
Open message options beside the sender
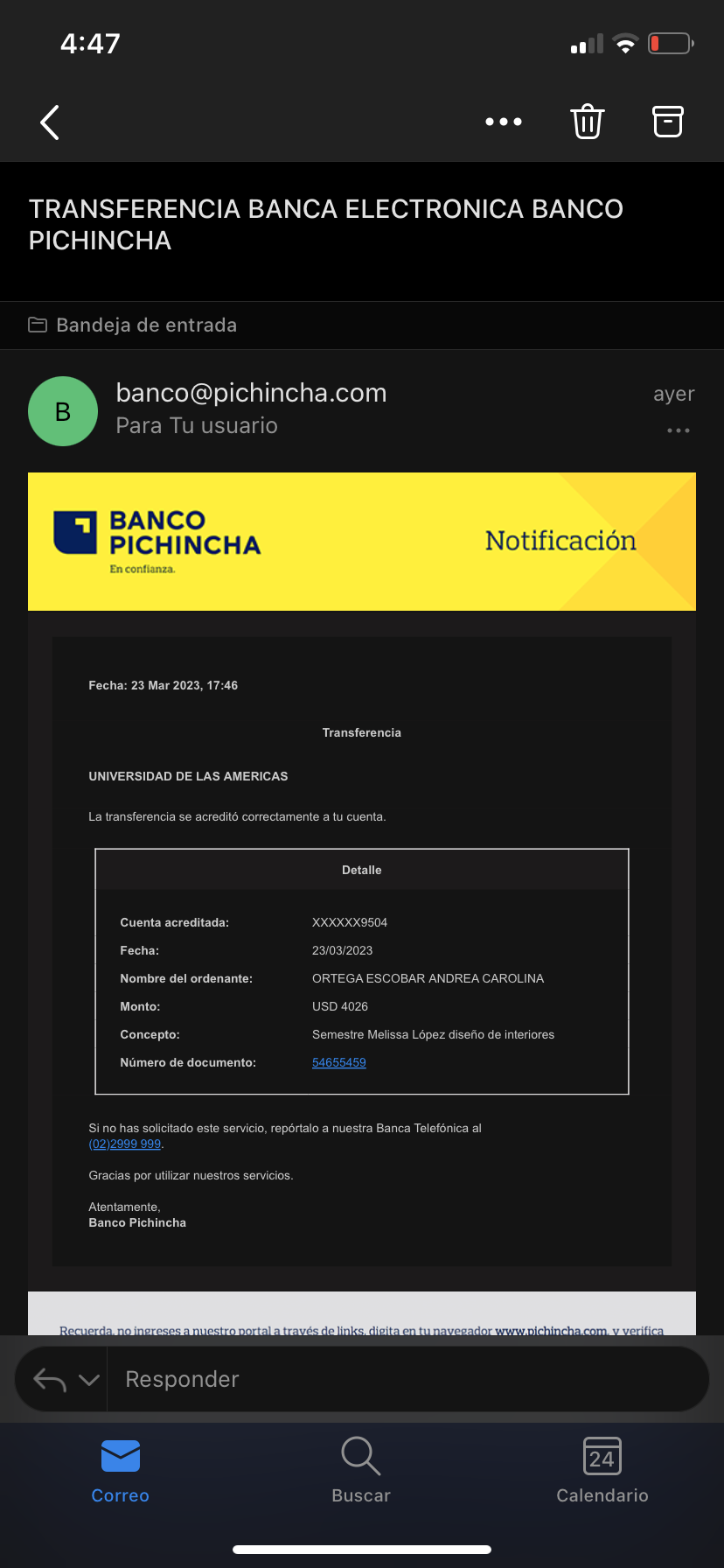[x=679, y=430]
